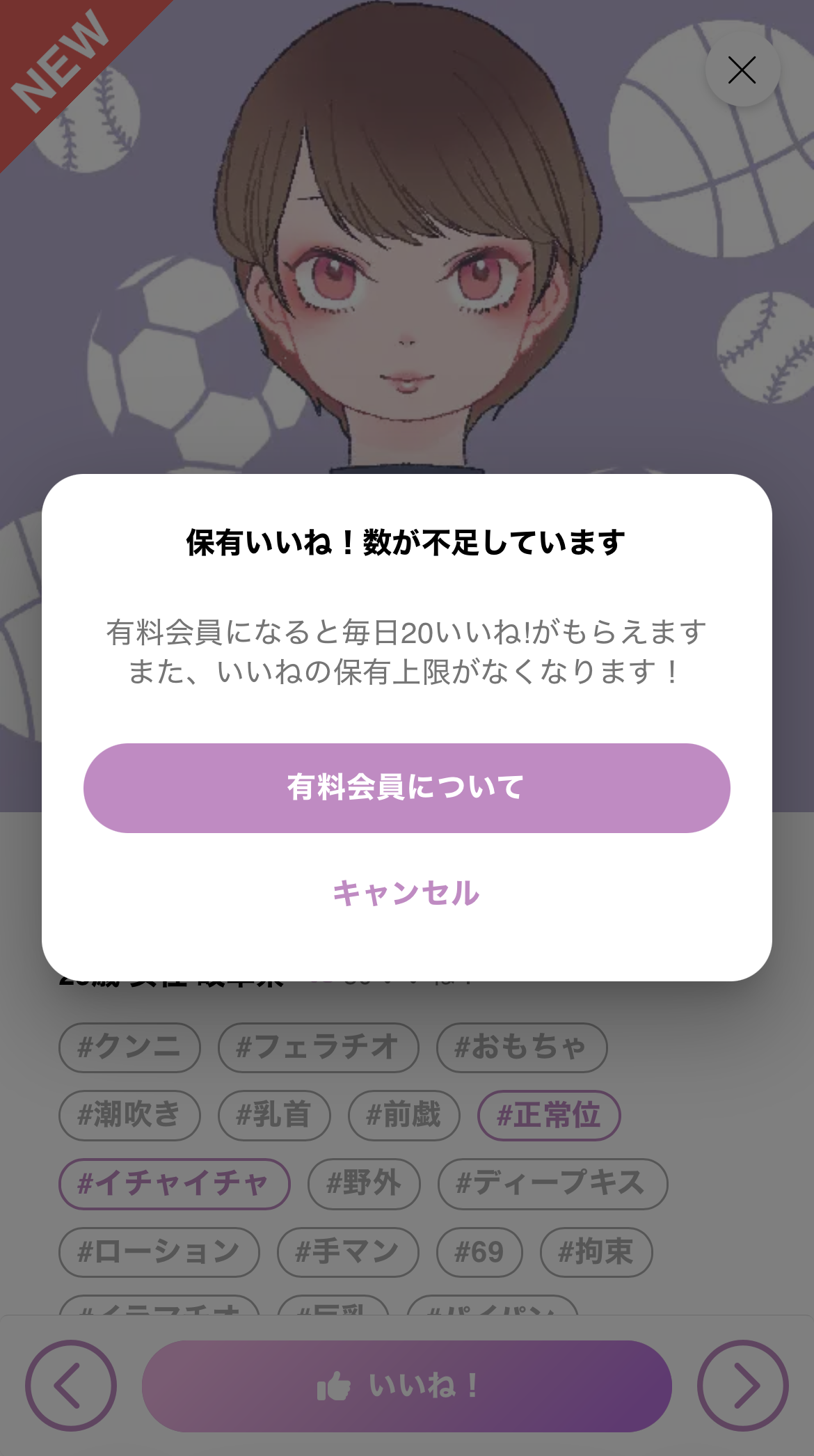The width and height of the screenshot is (814, 1456).
Task: Send a いいね！ to this profile
Action: click(406, 1386)
